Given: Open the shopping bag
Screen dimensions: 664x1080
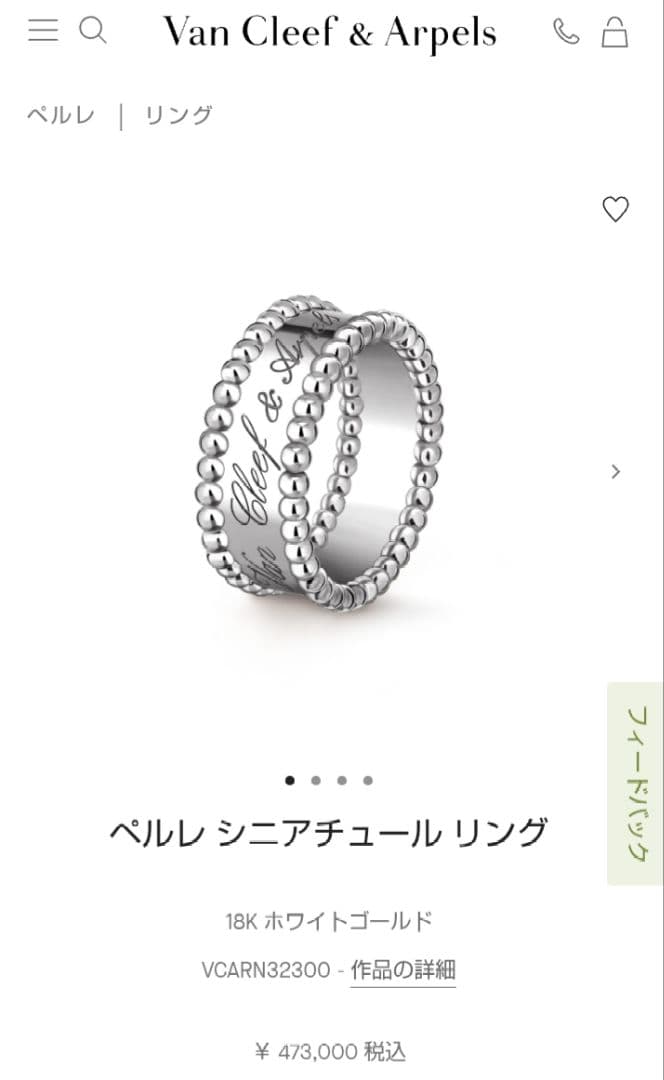Looking at the screenshot, I should [x=615, y=33].
